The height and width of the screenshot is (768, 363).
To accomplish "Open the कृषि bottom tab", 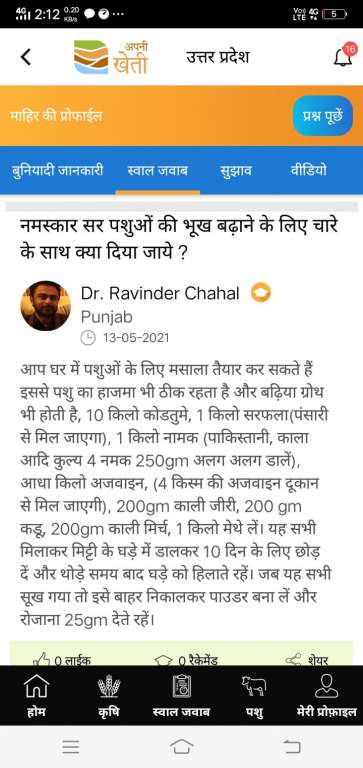I will click(x=109, y=696).
